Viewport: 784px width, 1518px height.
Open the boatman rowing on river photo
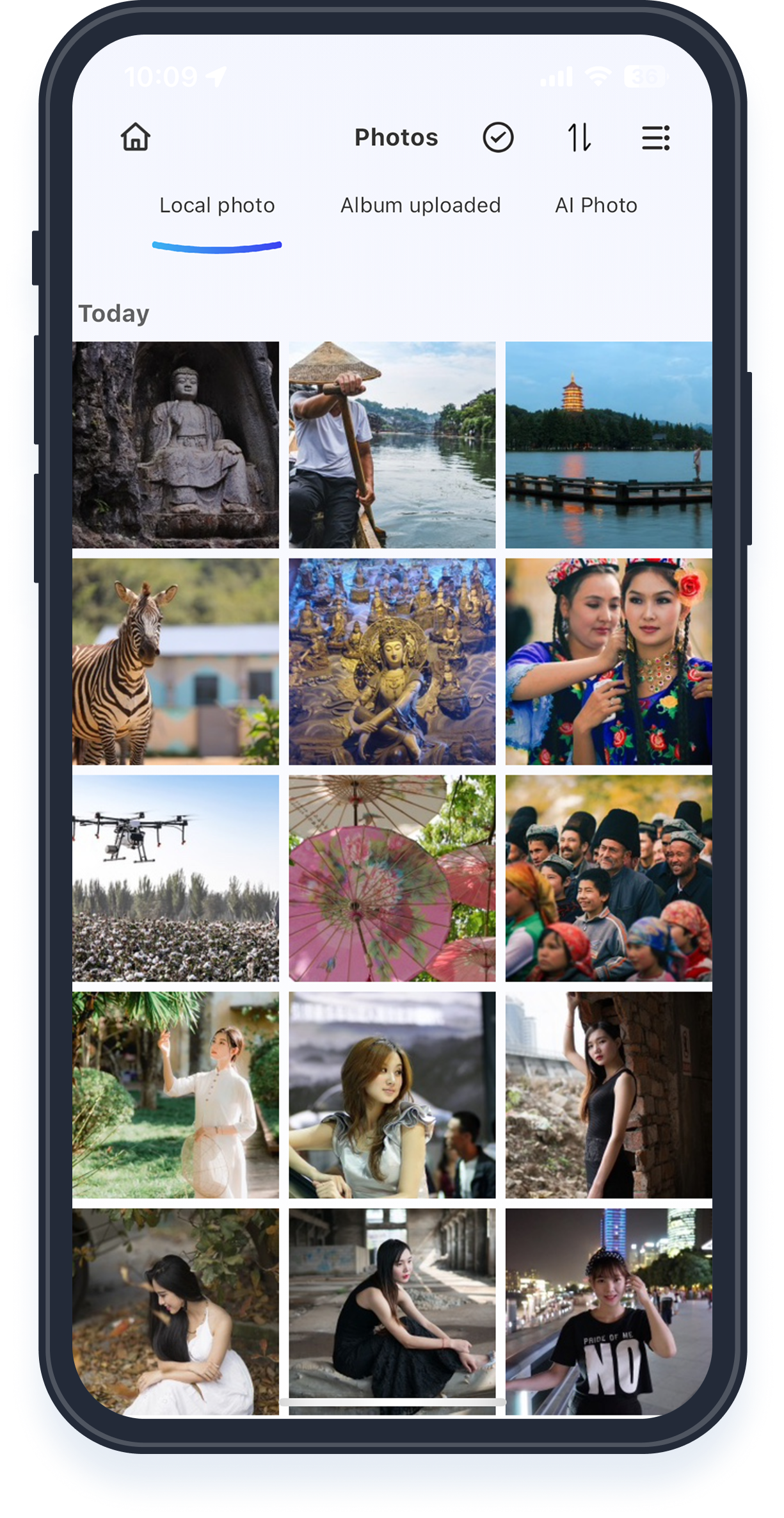tap(392, 445)
